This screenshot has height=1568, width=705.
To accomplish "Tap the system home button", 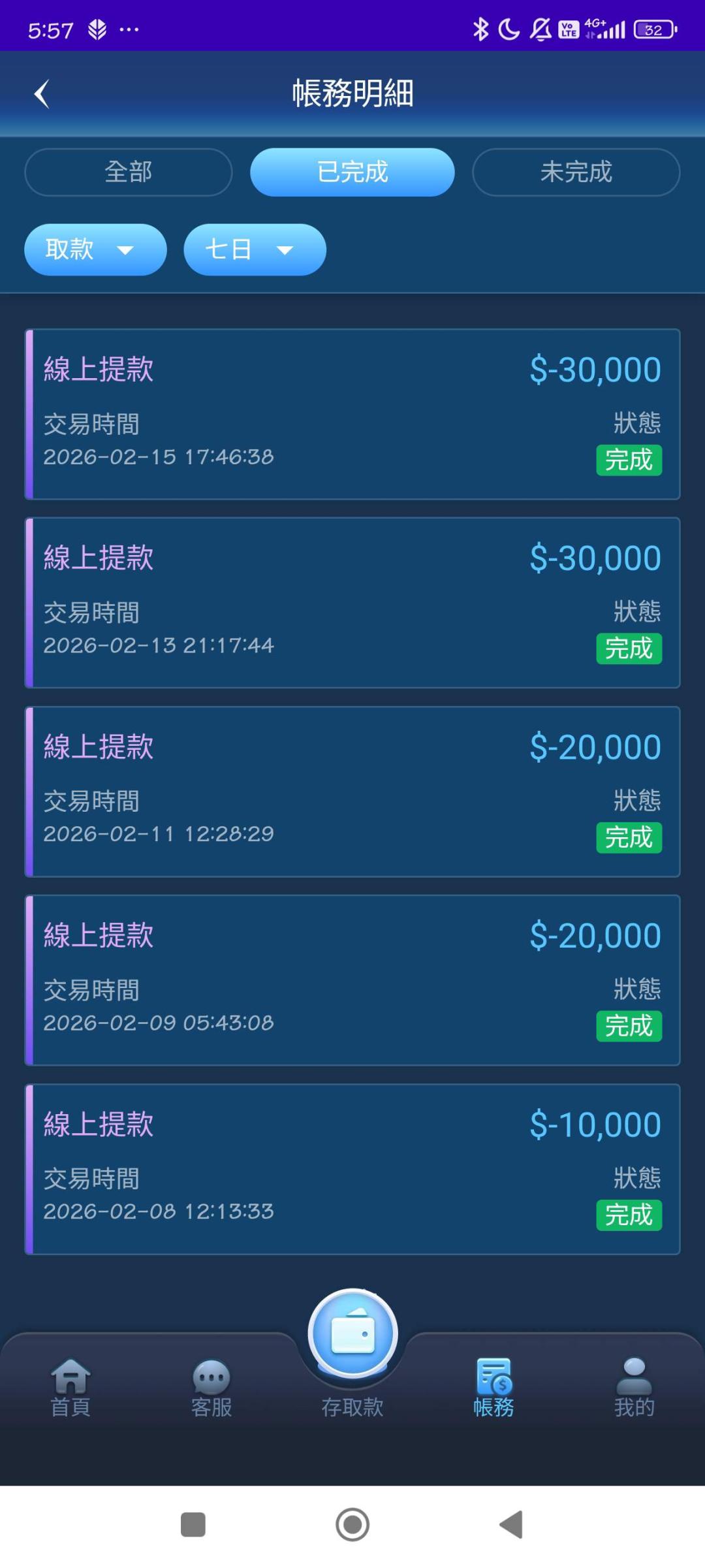I will click(352, 1524).
